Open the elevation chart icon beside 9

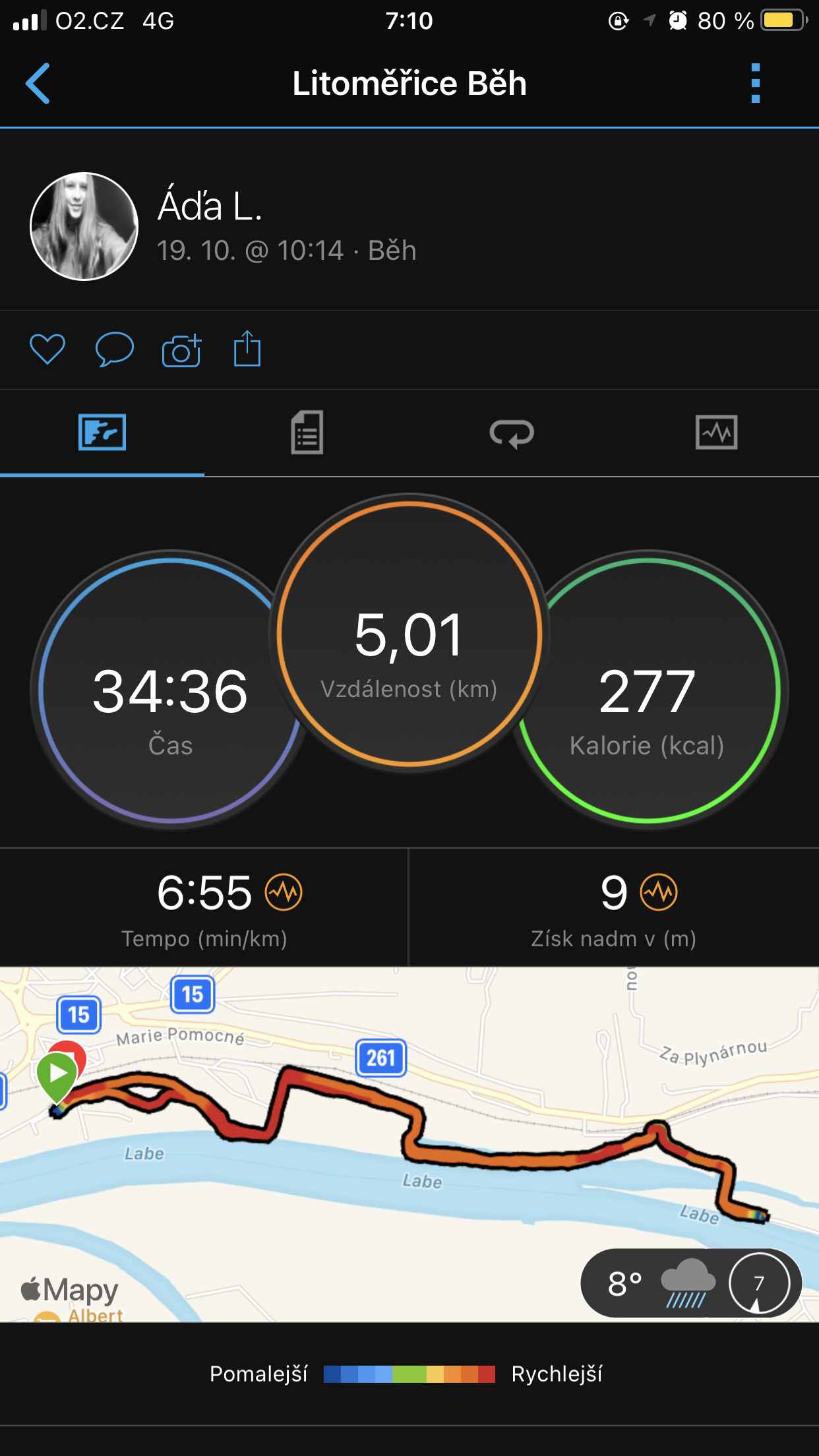(x=659, y=892)
